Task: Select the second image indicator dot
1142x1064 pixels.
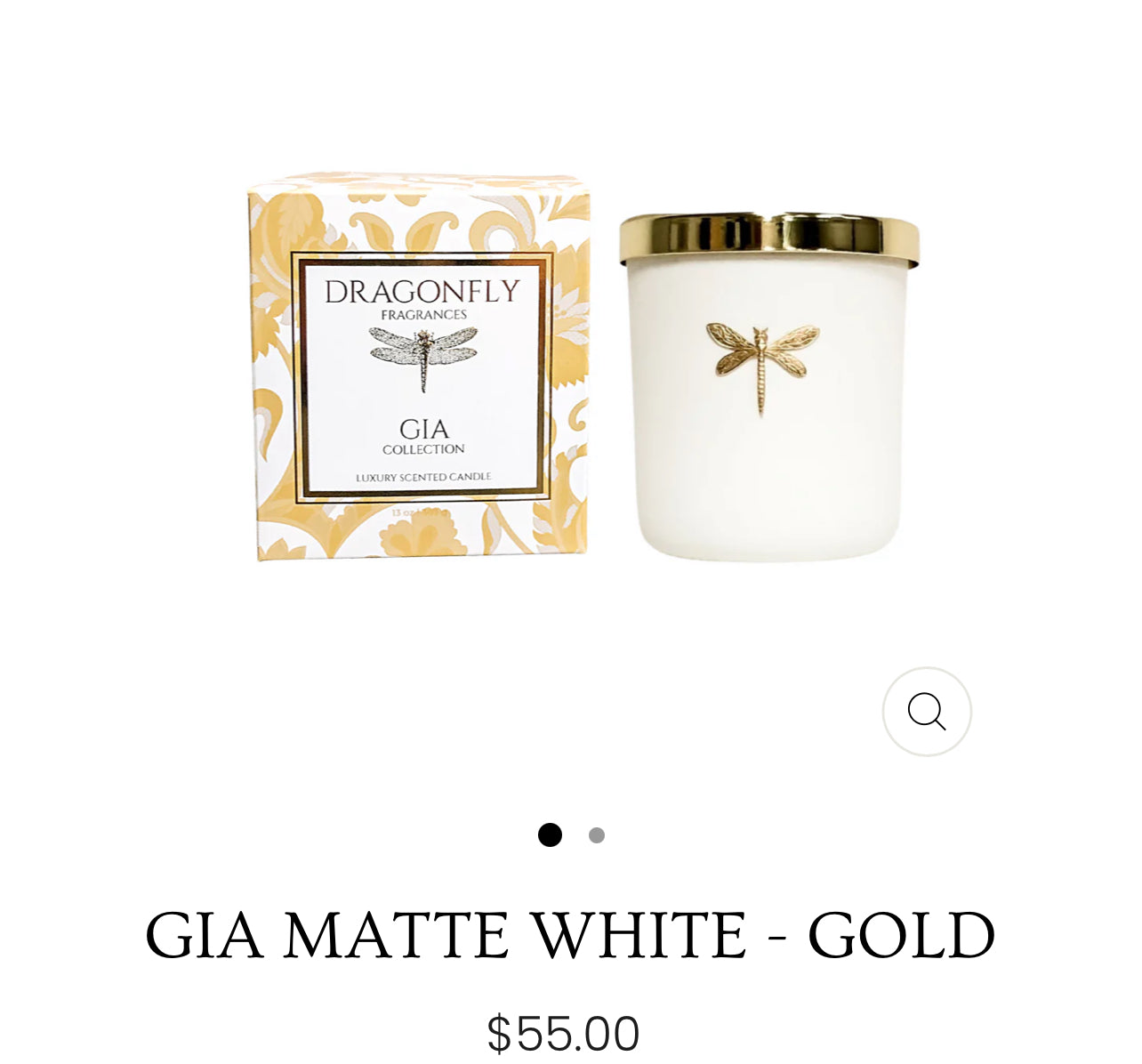Action: click(x=597, y=835)
